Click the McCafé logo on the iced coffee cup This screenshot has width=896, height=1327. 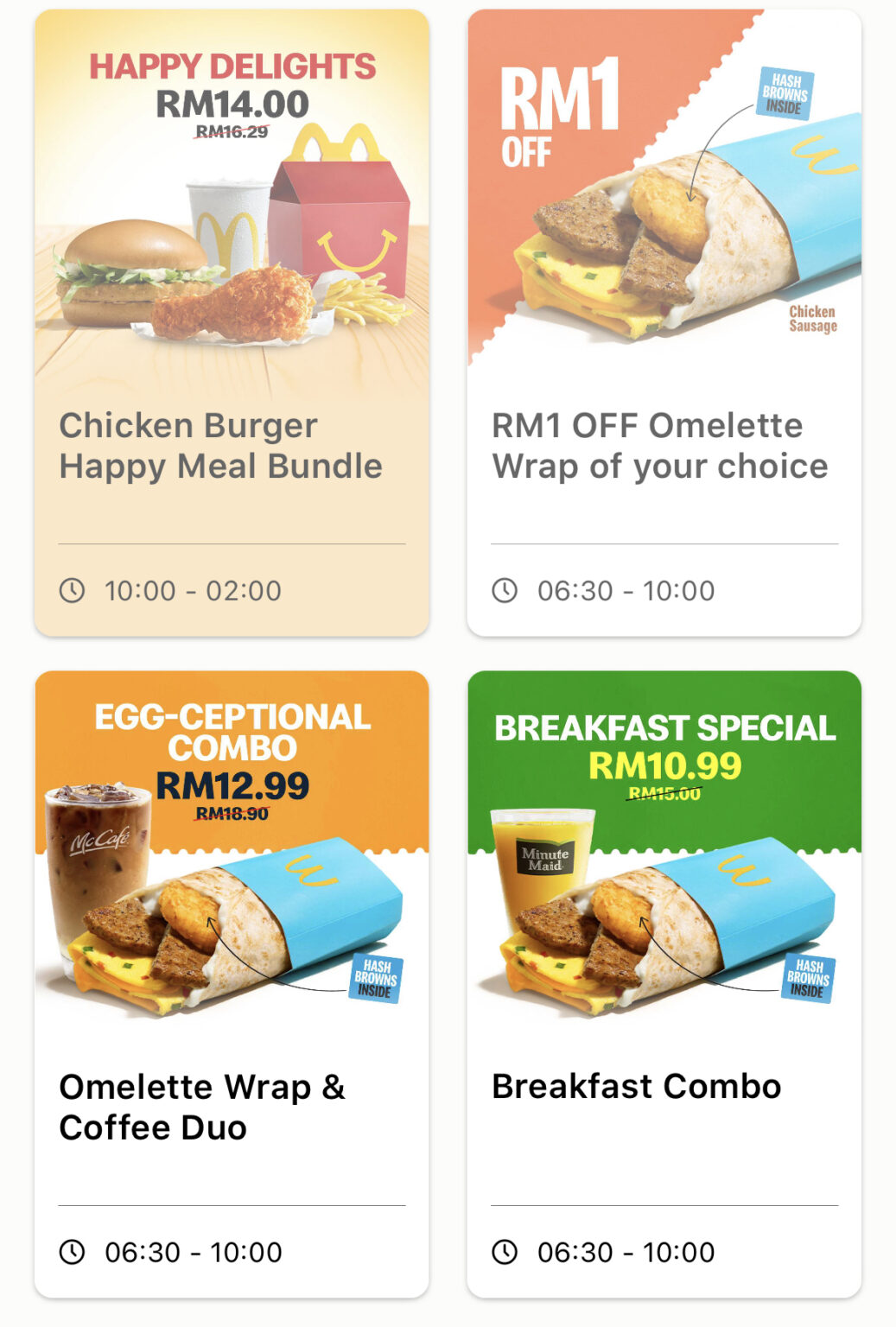(x=100, y=842)
